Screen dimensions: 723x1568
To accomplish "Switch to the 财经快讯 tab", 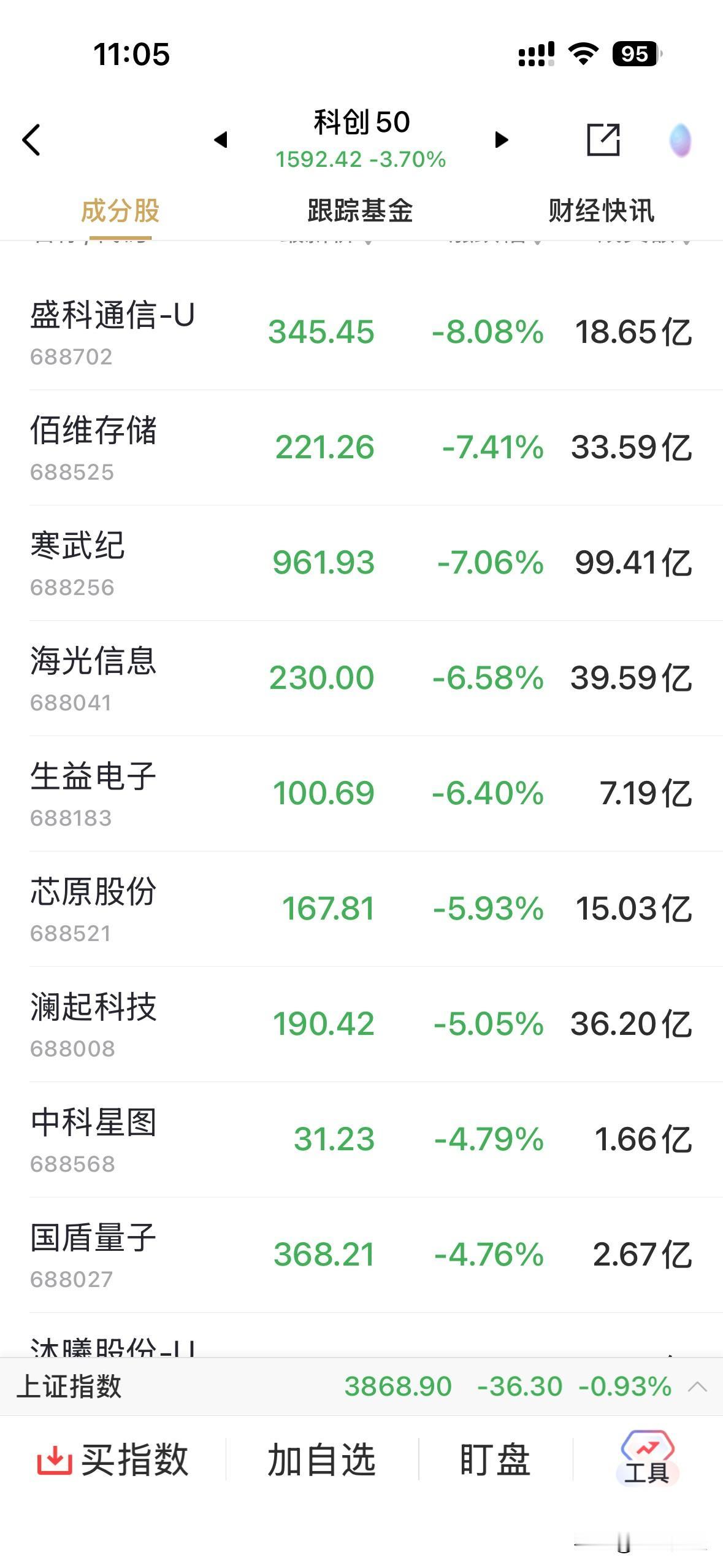I will coord(602,211).
